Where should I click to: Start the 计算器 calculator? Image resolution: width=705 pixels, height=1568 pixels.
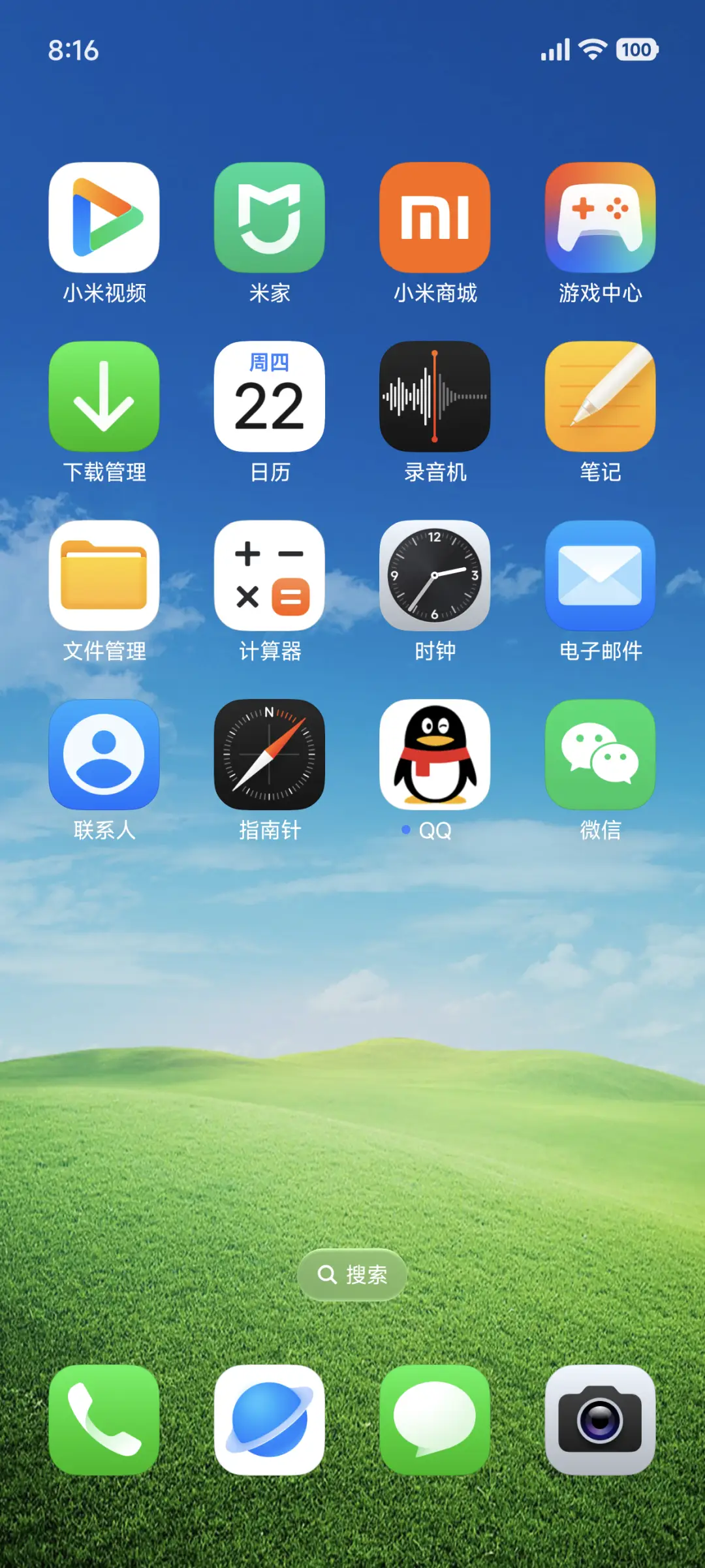pos(270,576)
